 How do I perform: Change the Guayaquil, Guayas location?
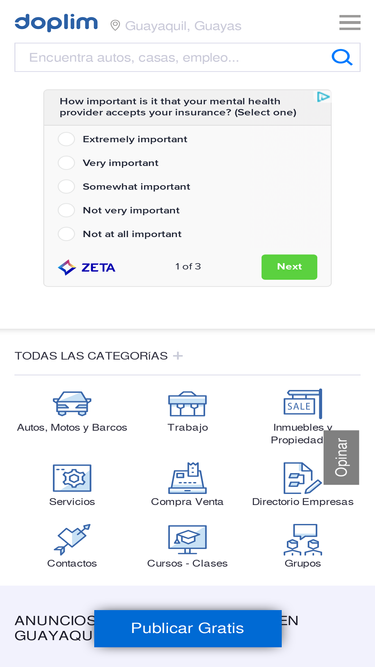point(176,26)
